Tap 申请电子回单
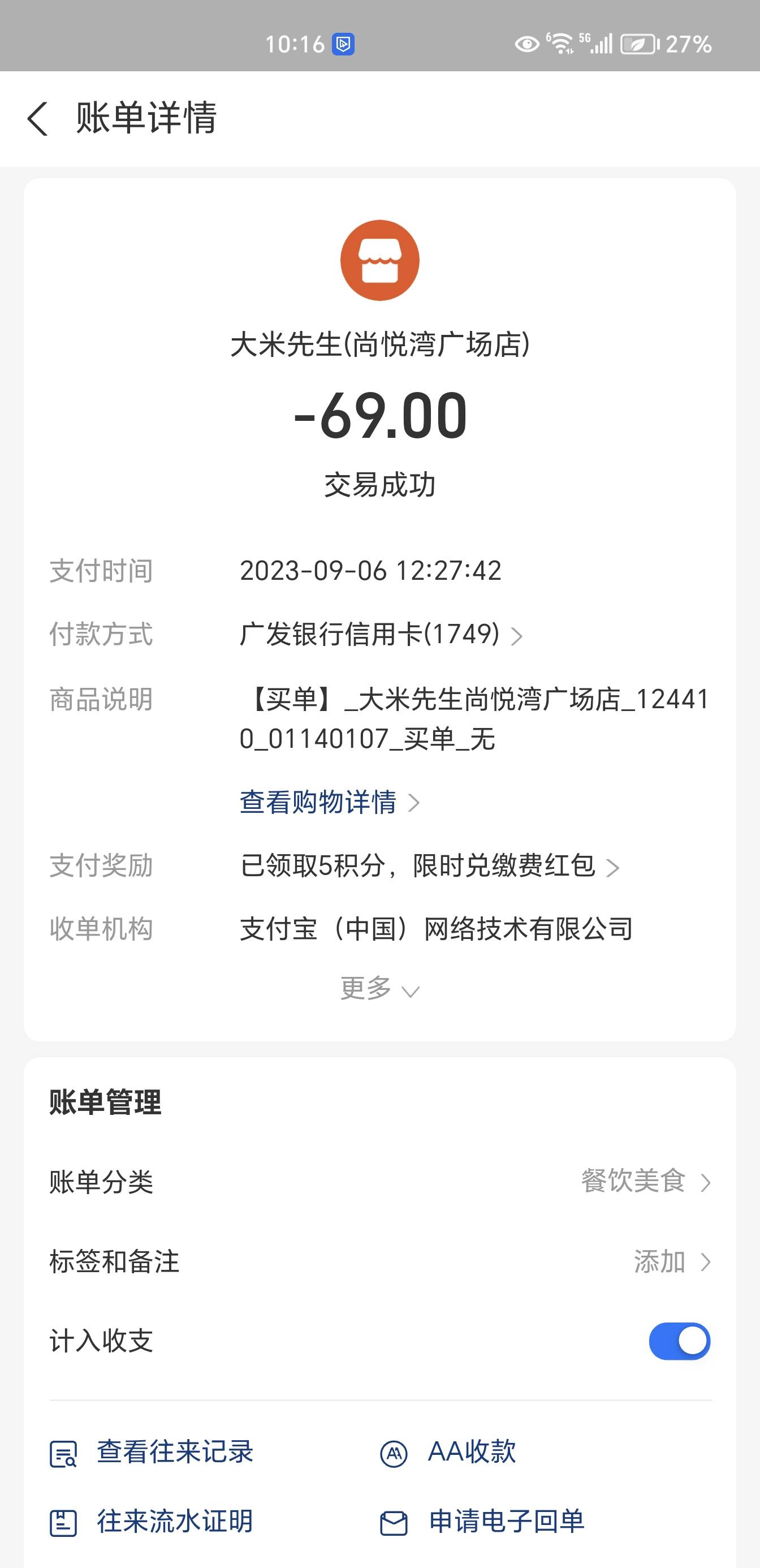 [482, 1522]
